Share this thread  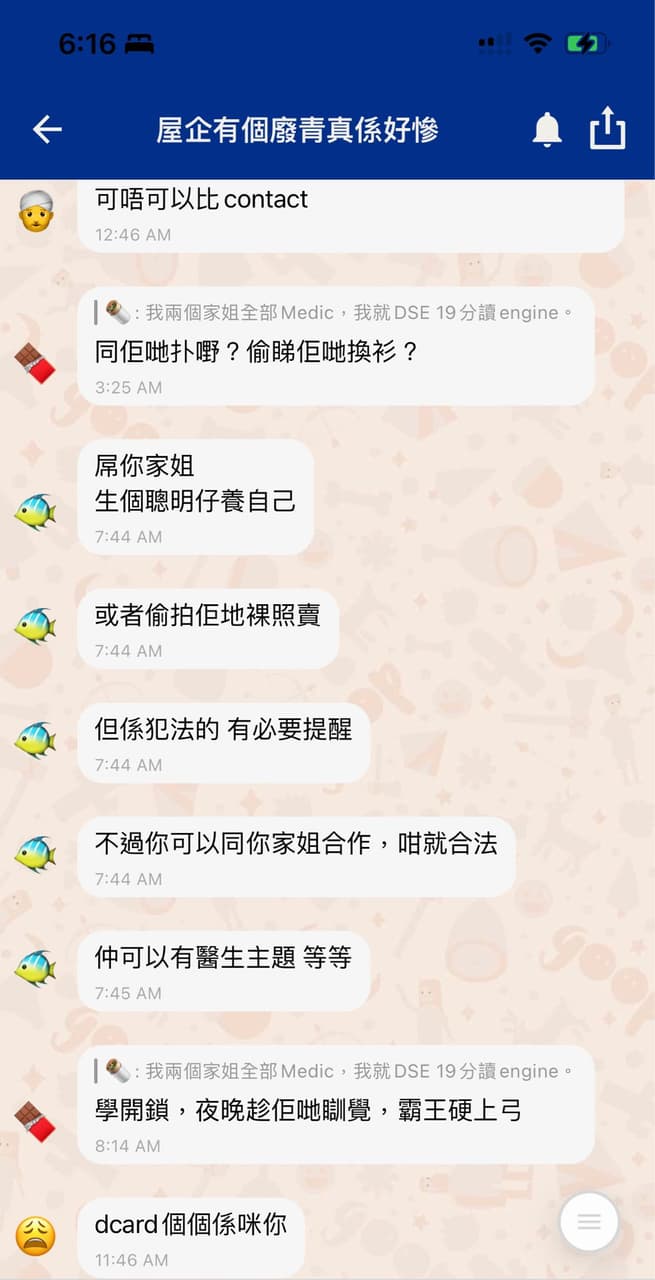tap(607, 128)
